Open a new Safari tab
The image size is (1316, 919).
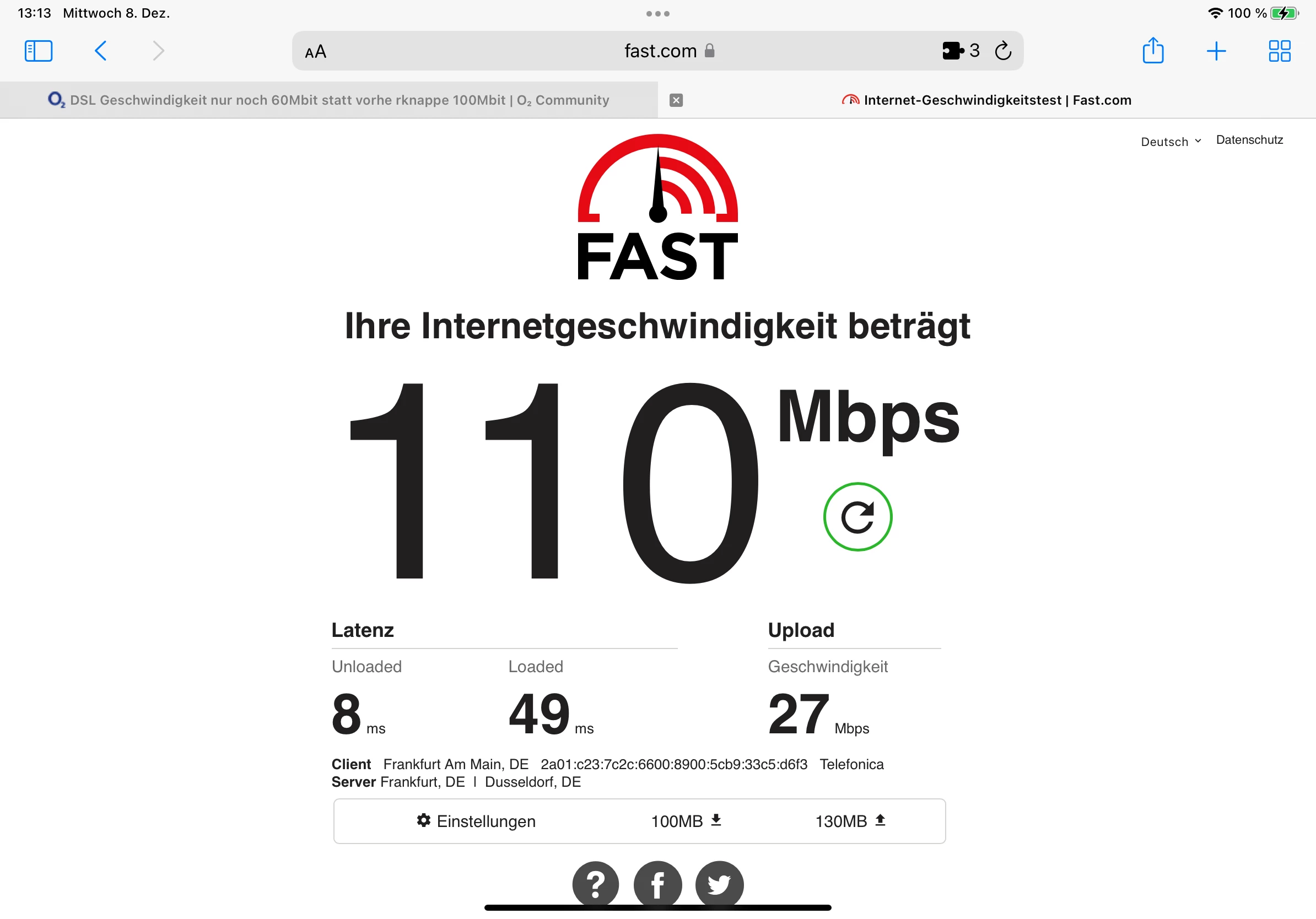(x=1216, y=51)
